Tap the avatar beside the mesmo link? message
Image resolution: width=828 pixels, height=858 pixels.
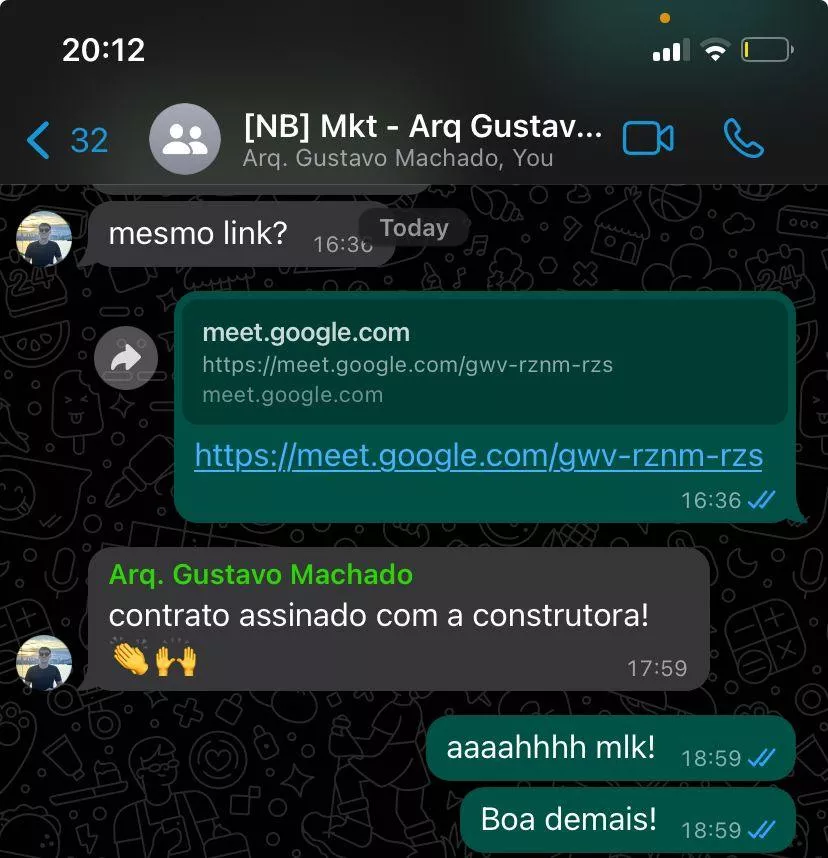44,238
